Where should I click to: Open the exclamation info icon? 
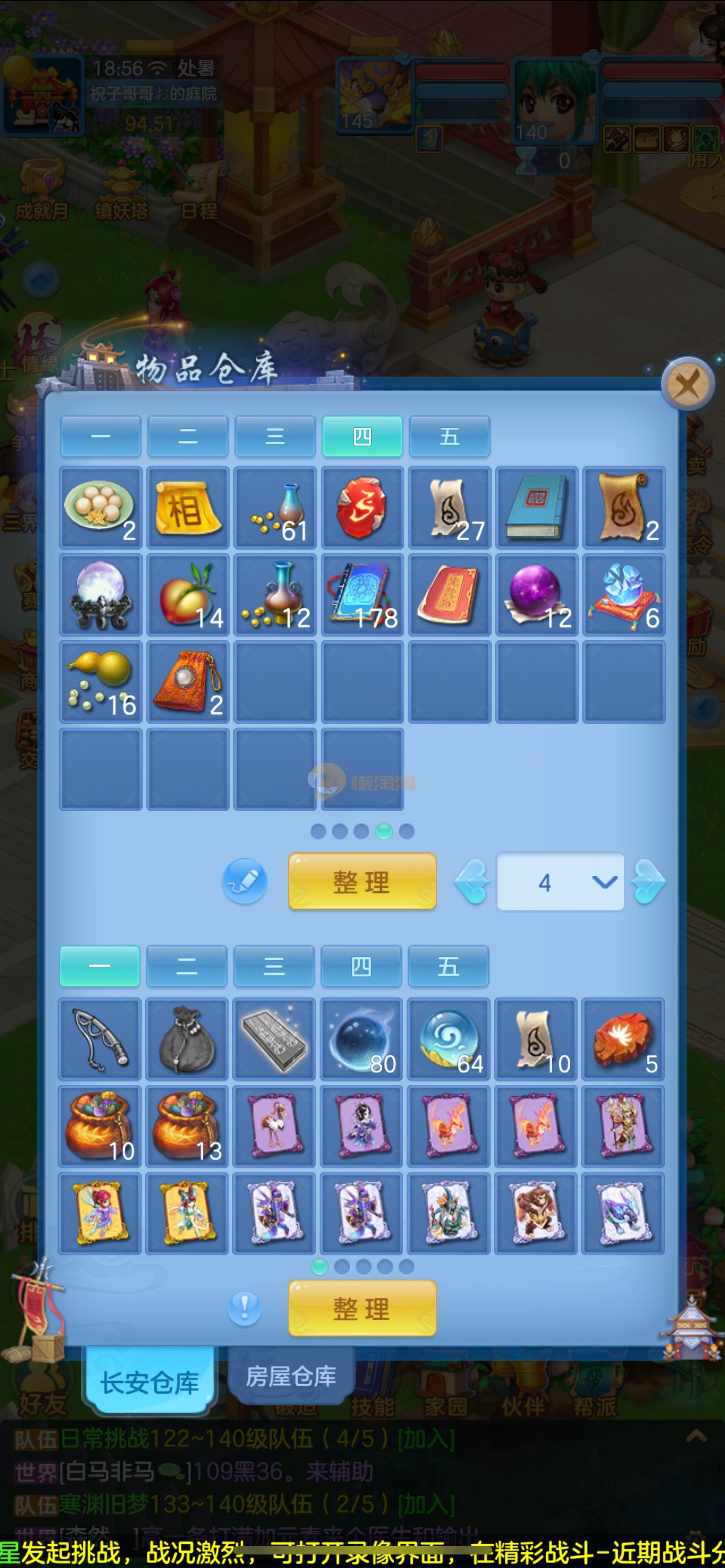coord(244,1307)
